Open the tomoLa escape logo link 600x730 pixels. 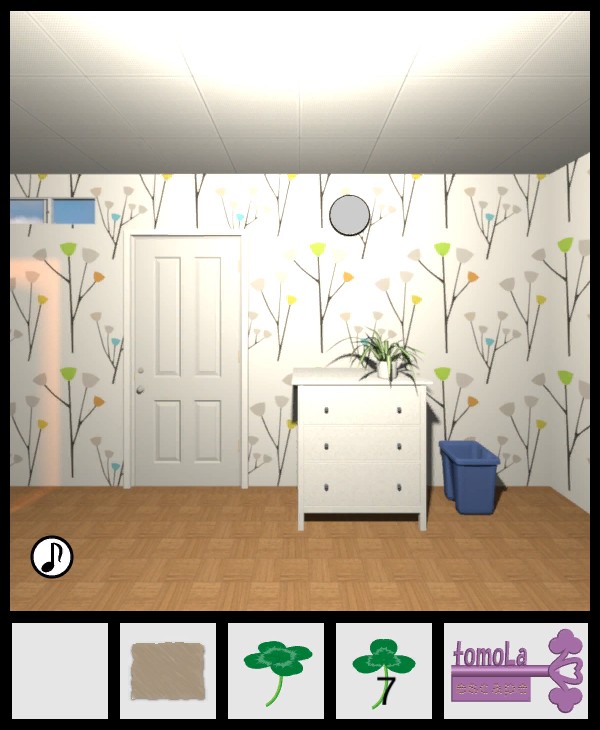(x=516, y=671)
